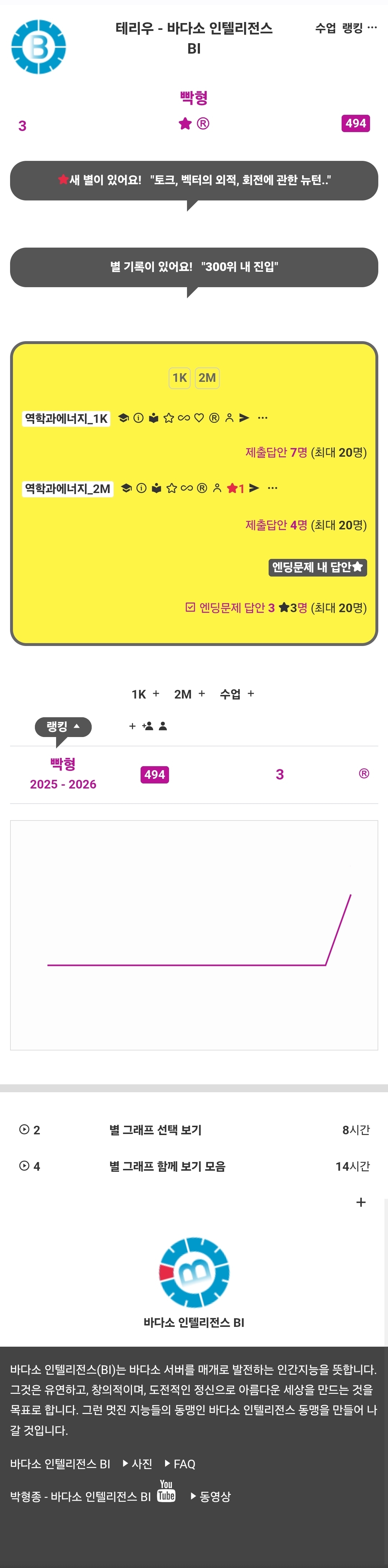388x1568 pixels.
Task: Open 별 그래프 선택 보기 video
Action: [x=155, y=1130]
